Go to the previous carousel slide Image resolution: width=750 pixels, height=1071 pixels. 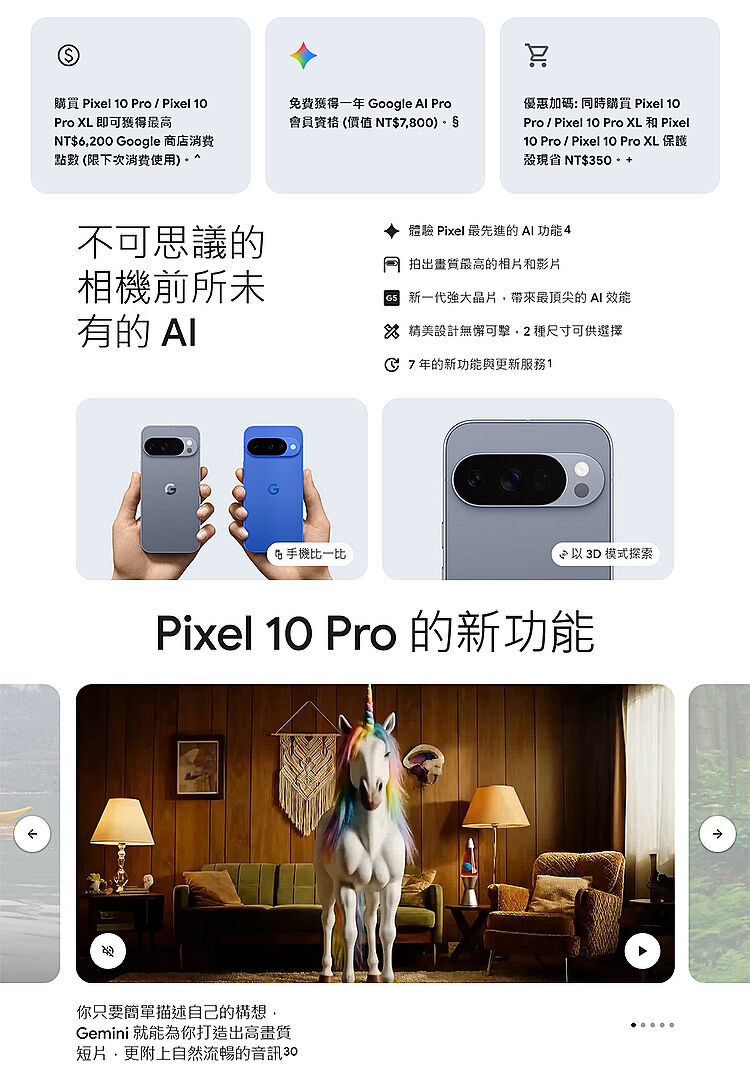32,834
